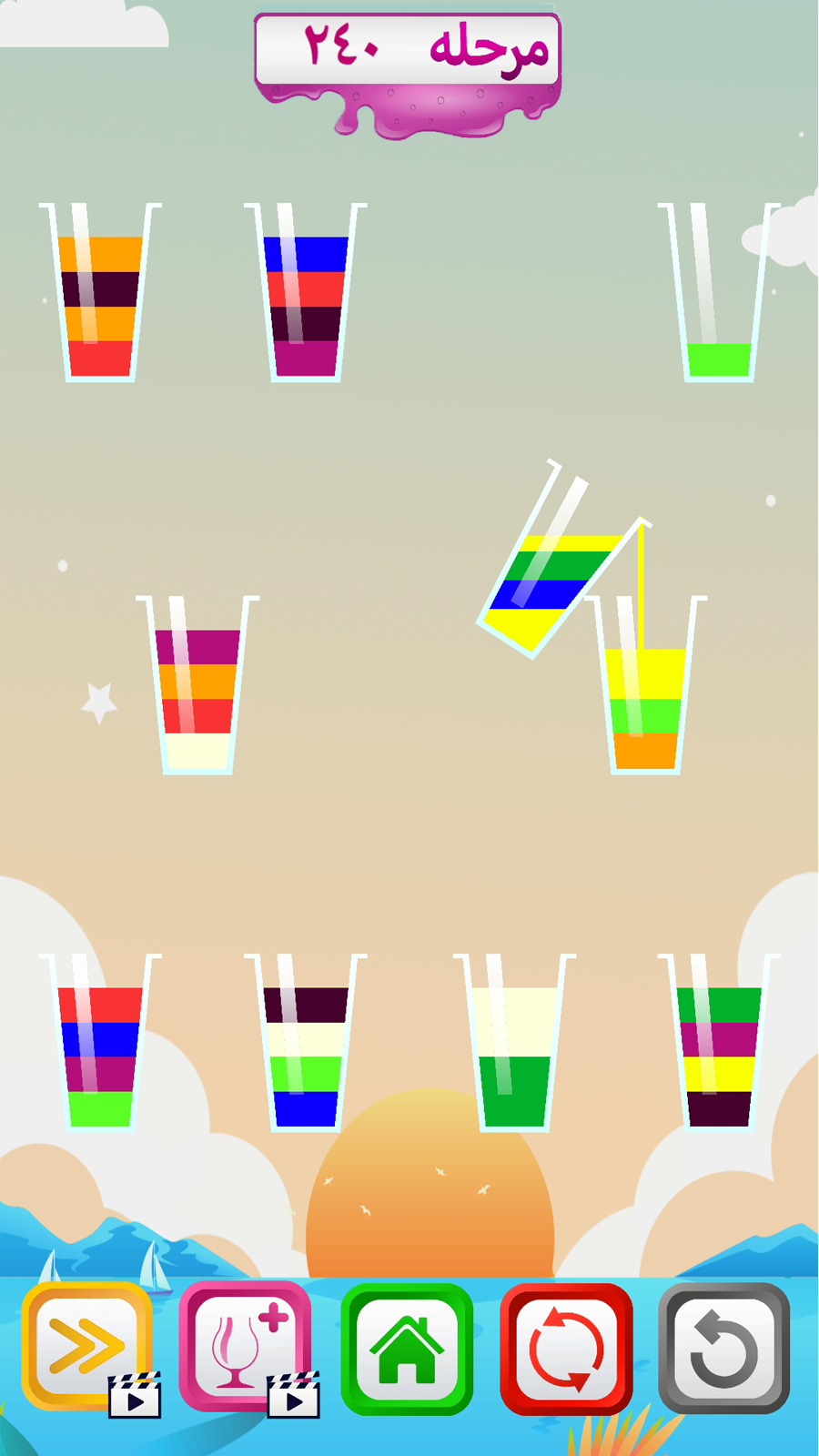
Task: Undo the last pour
Action: (724, 1349)
